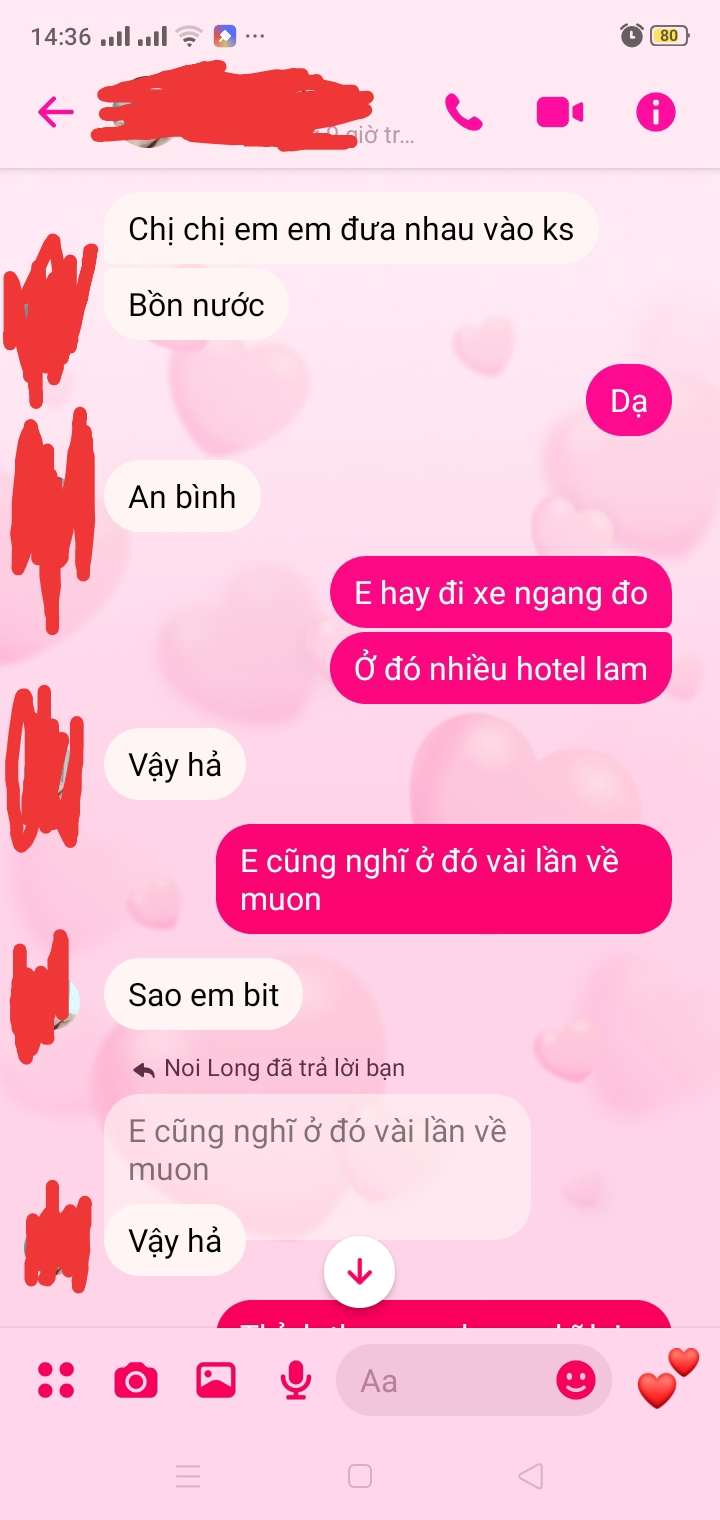Record a voice message with microphone
Screen dimensions: 720x1520
[294, 1380]
